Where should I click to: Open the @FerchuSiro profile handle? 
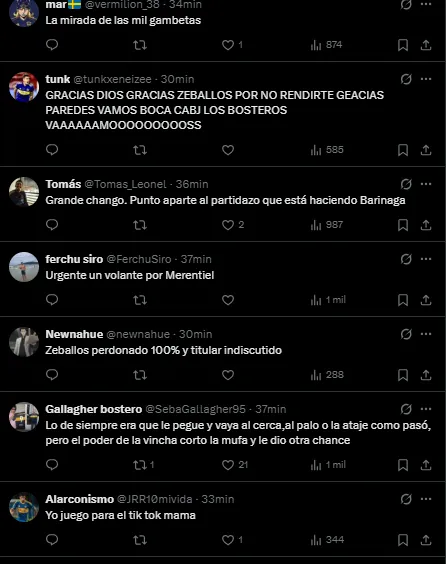pyautogui.click(x=139, y=259)
